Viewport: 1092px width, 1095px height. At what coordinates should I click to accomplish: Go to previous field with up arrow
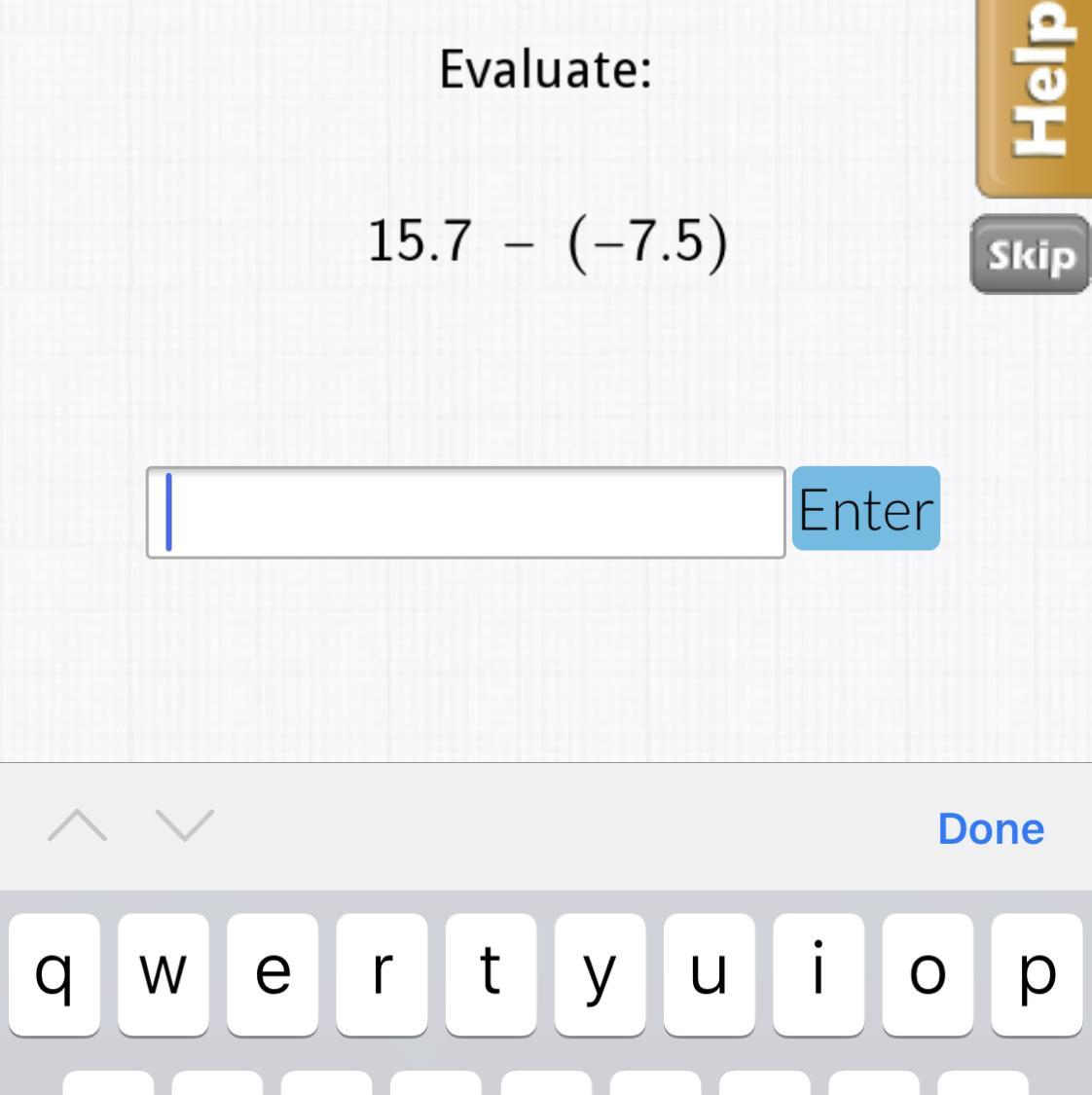click(x=78, y=826)
